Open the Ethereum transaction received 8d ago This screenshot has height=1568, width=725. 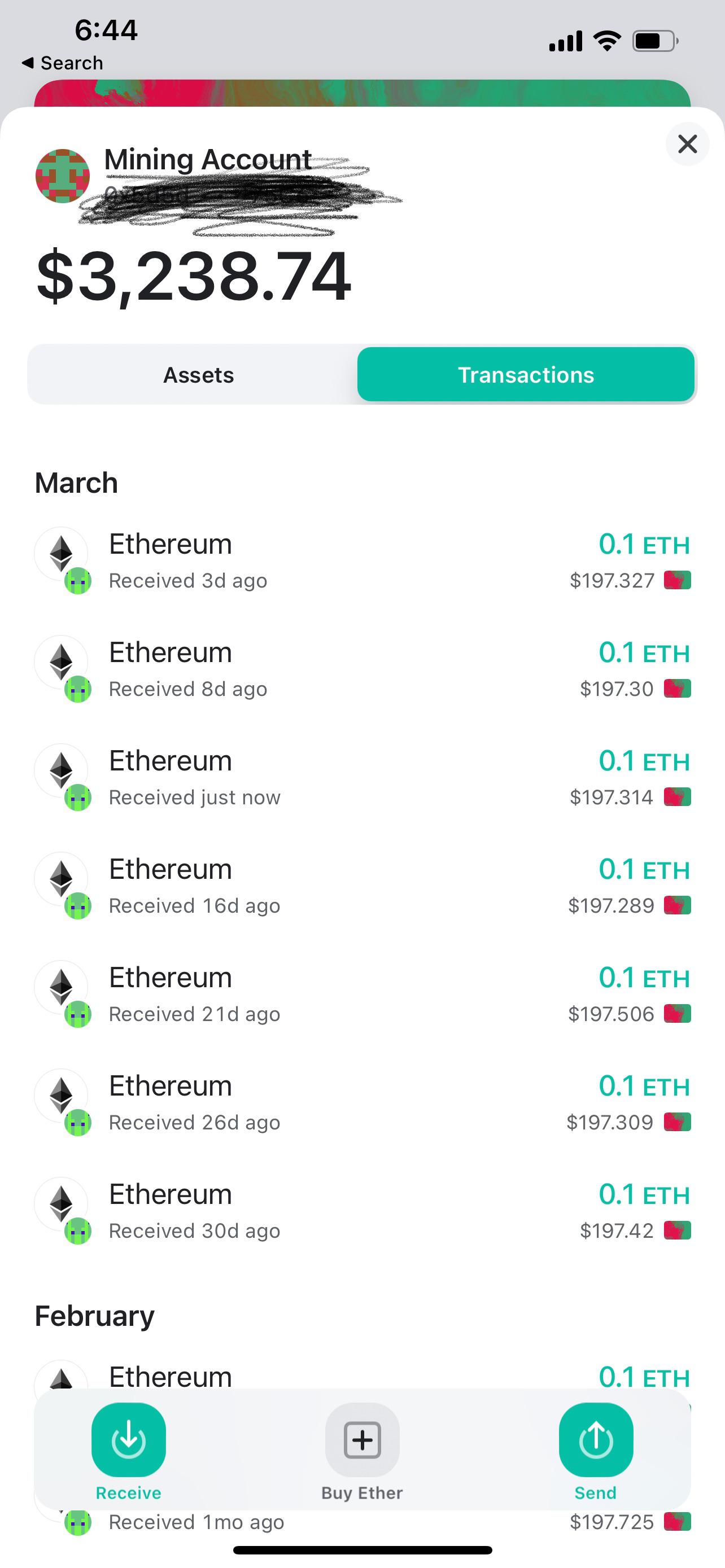pos(361,668)
